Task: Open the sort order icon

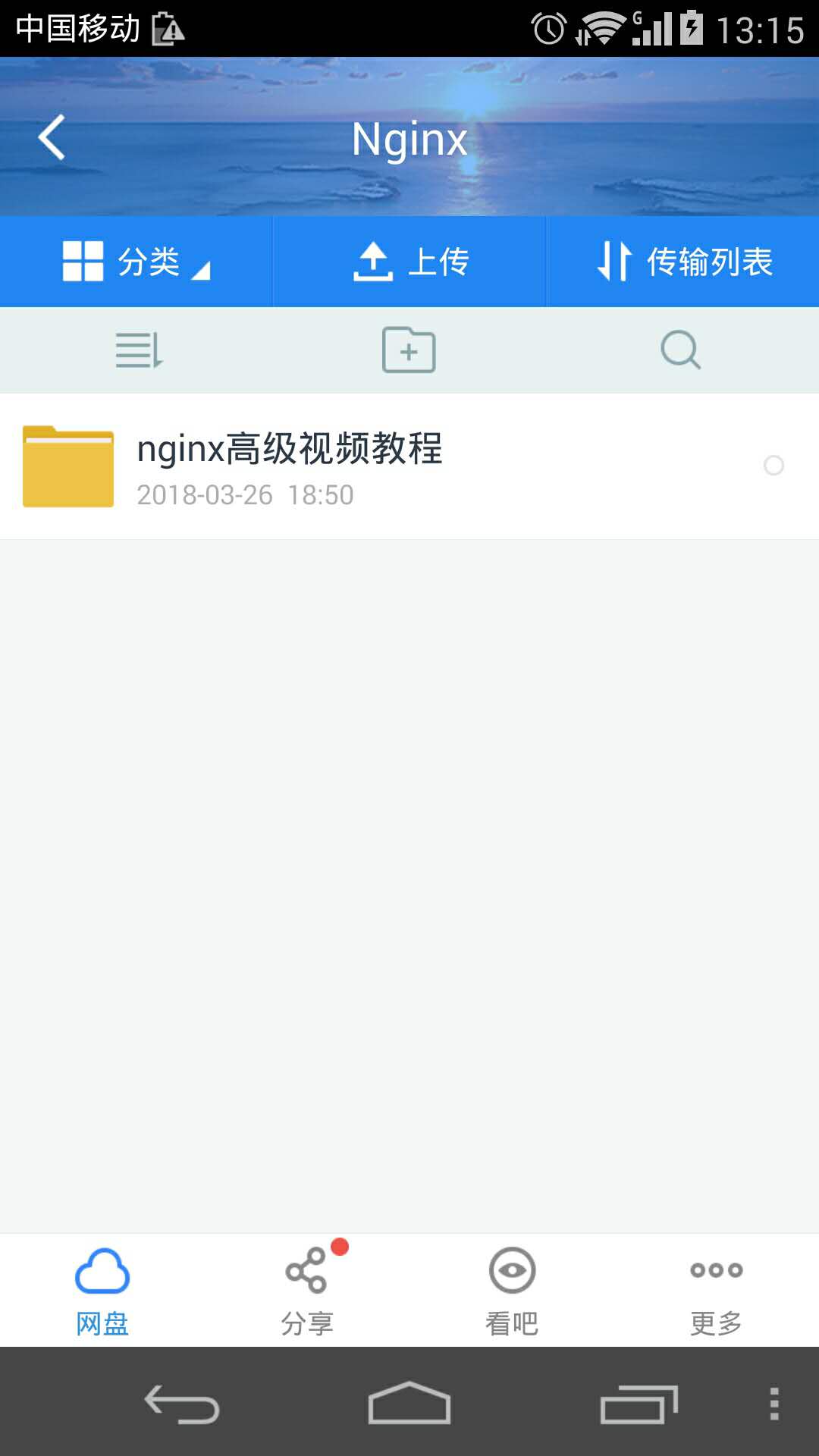Action: 139,350
